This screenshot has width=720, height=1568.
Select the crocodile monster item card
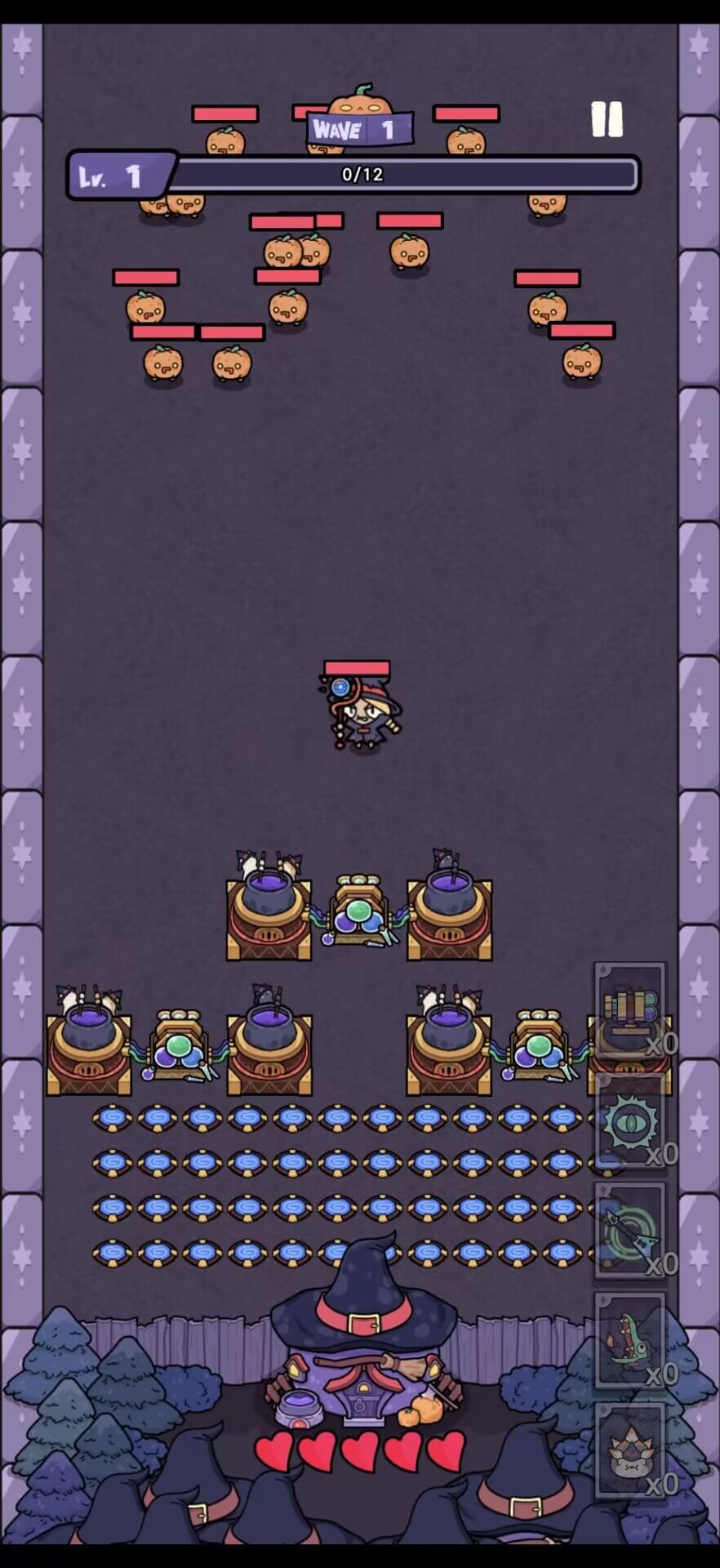click(x=630, y=1341)
